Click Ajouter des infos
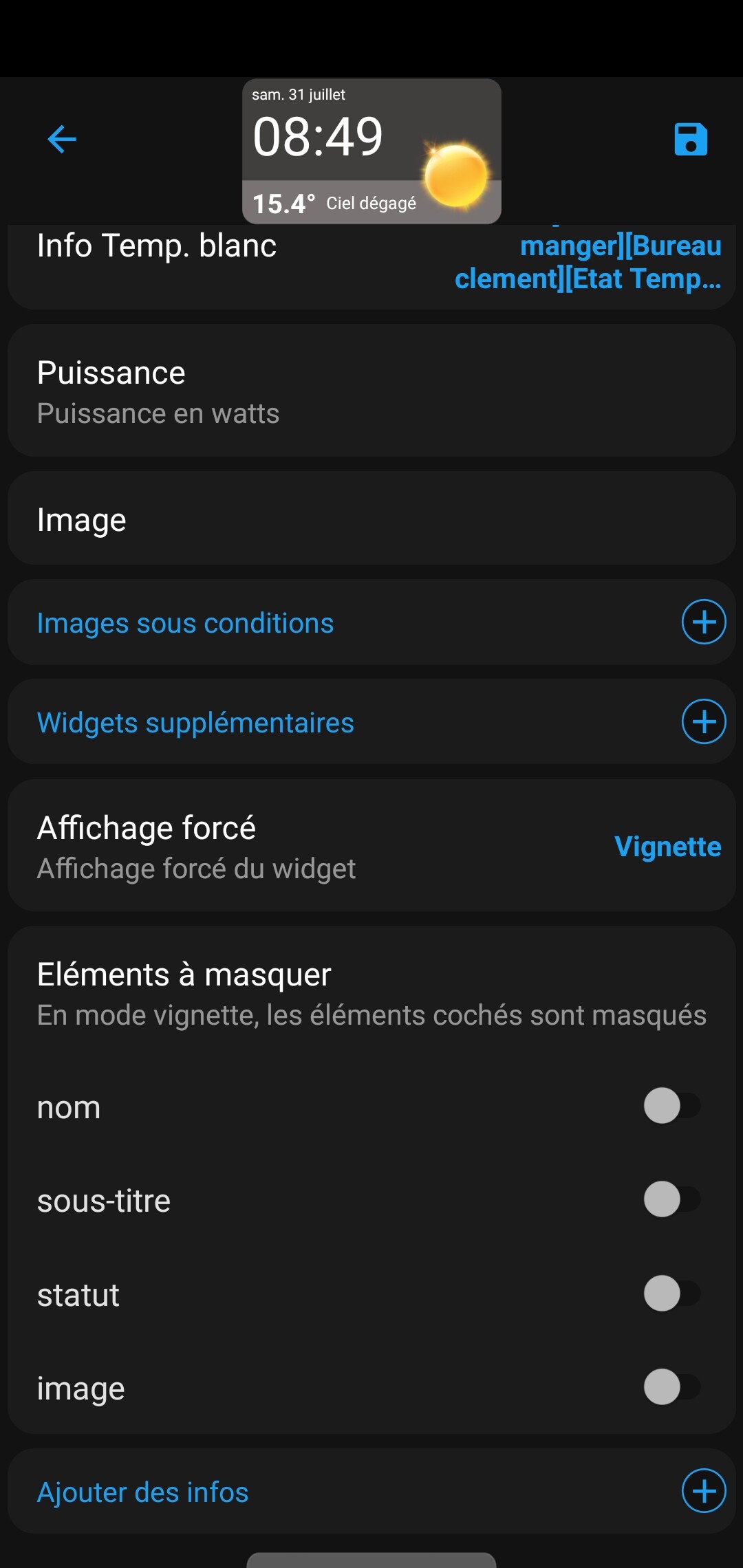Viewport: 743px width, 1568px height. (x=142, y=1492)
